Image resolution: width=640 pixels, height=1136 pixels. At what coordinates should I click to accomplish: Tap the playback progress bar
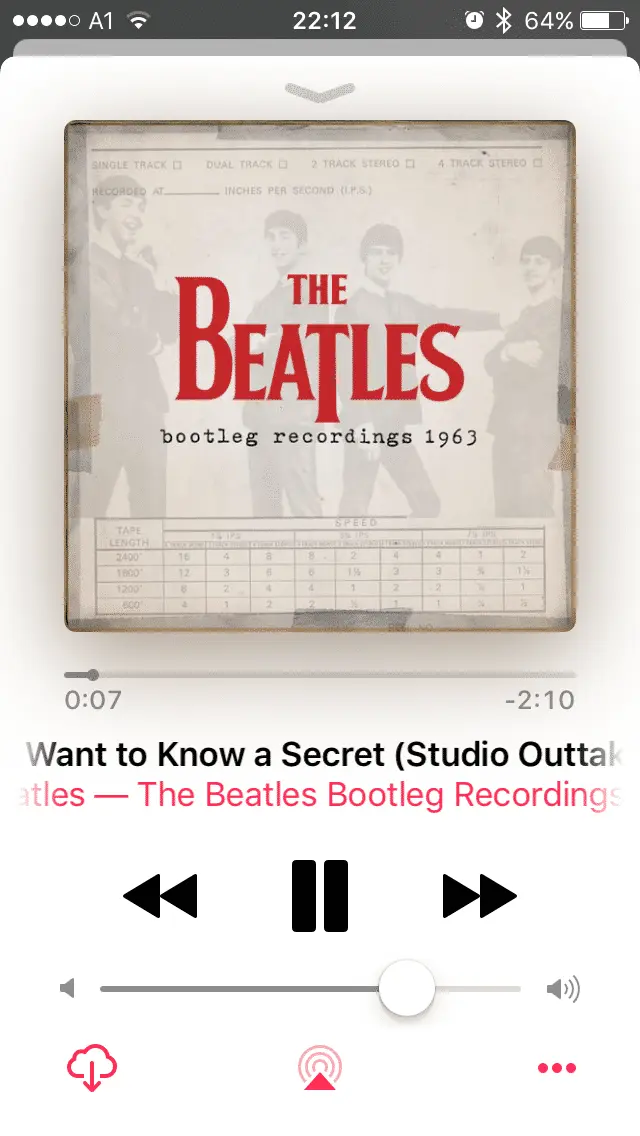(x=320, y=675)
